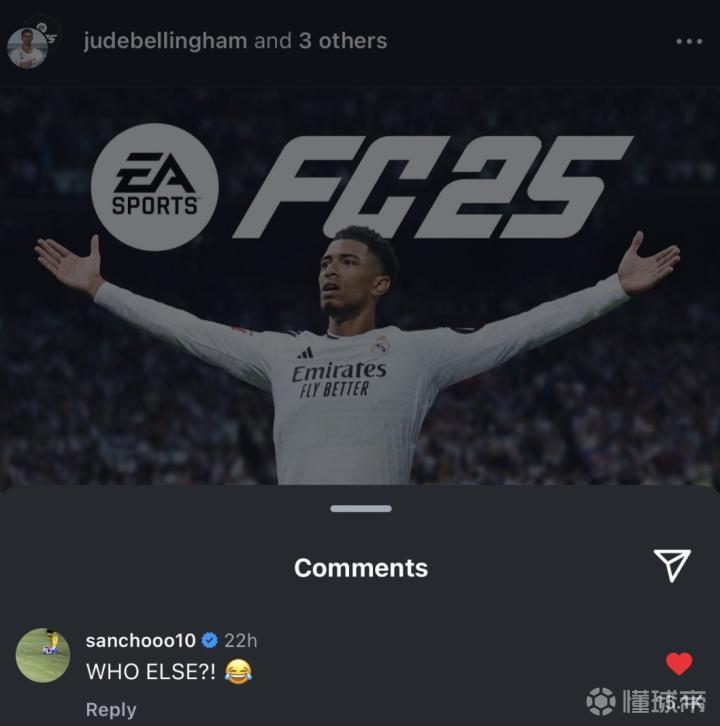Unlike sanchooo10's comment with the heart
The height and width of the screenshot is (726, 720).
click(679, 663)
